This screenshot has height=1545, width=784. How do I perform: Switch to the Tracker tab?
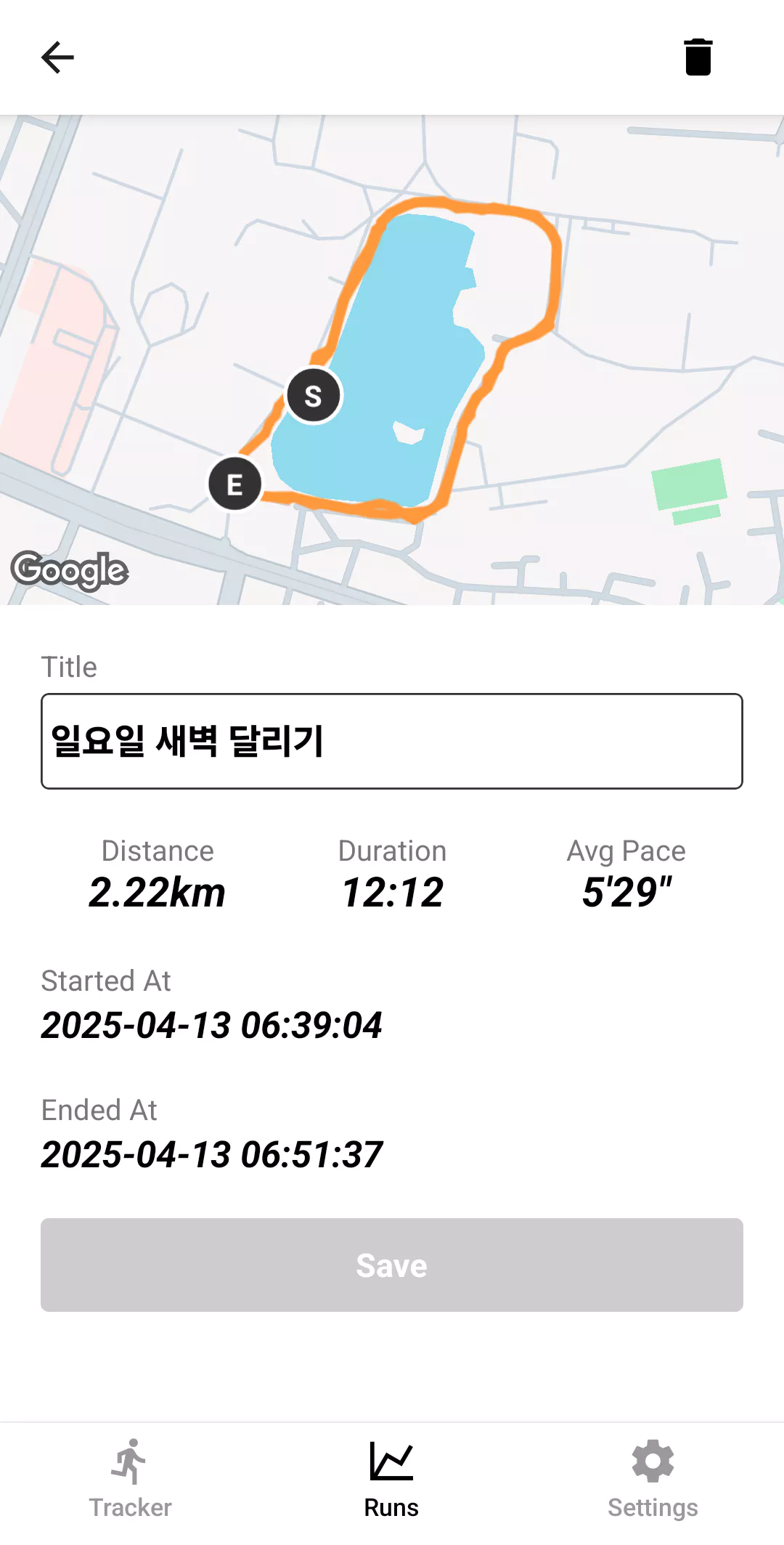pyautogui.click(x=131, y=1480)
